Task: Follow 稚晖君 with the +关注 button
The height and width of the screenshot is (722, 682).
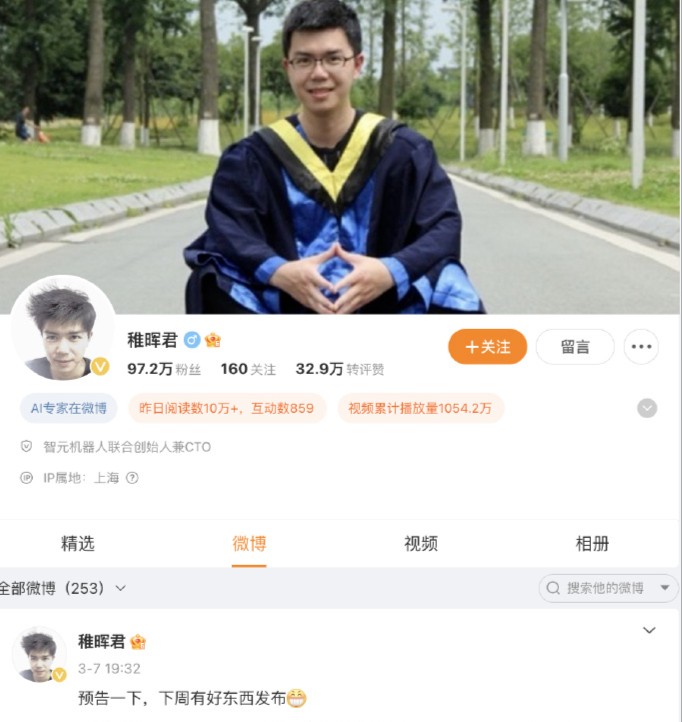Action: (x=487, y=347)
